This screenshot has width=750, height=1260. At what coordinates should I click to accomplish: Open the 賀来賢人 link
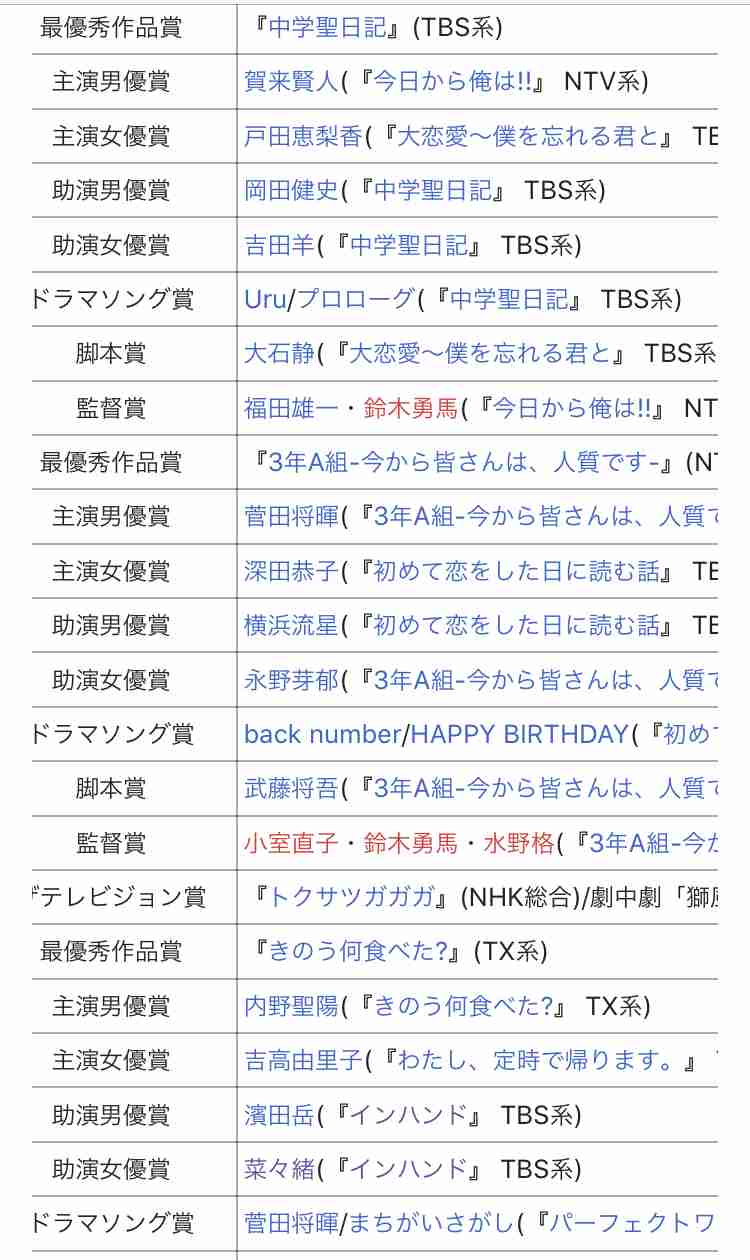[x=291, y=81]
